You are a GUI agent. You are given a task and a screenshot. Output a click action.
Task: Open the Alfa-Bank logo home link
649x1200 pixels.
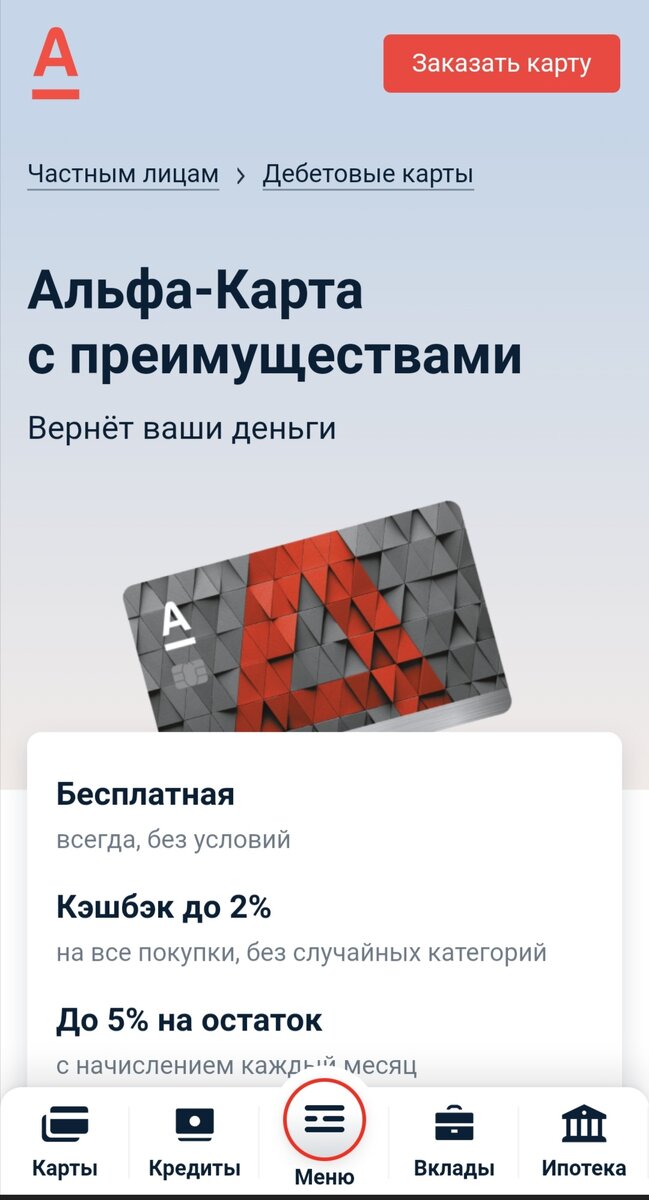click(55, 64)
